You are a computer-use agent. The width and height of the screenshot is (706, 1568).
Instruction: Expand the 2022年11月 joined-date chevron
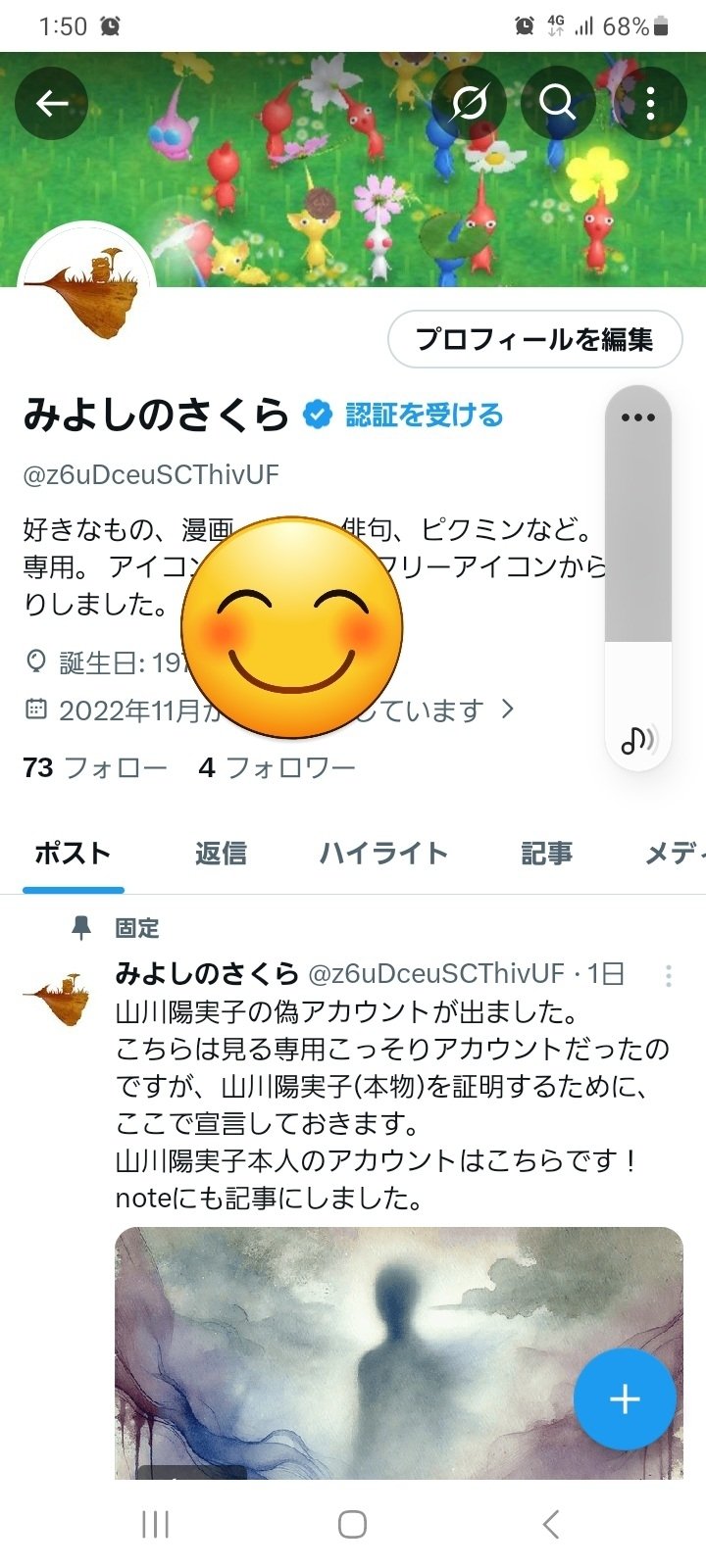click(509, 710)
